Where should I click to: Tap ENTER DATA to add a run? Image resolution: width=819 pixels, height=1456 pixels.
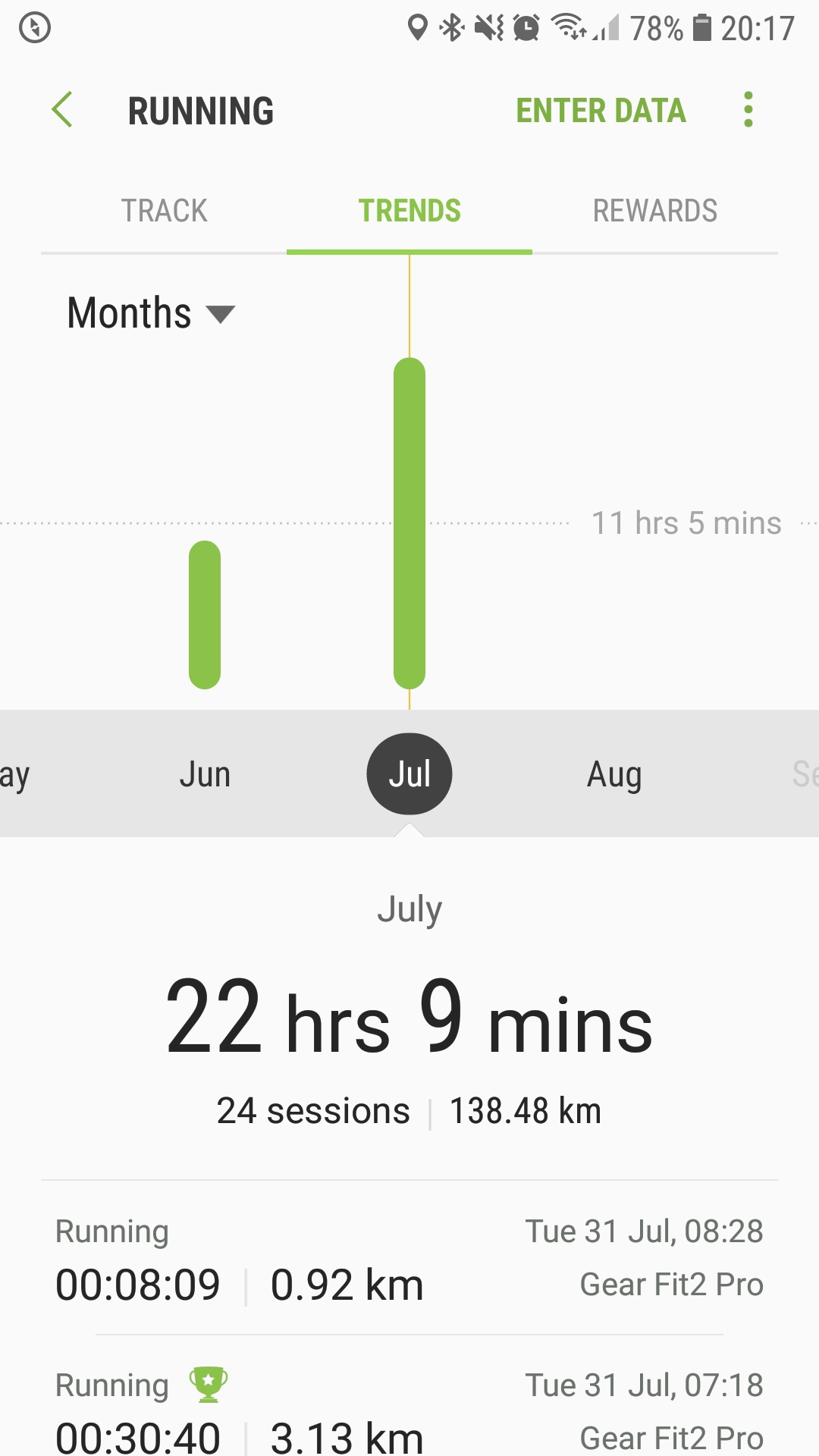pos(601,111)
